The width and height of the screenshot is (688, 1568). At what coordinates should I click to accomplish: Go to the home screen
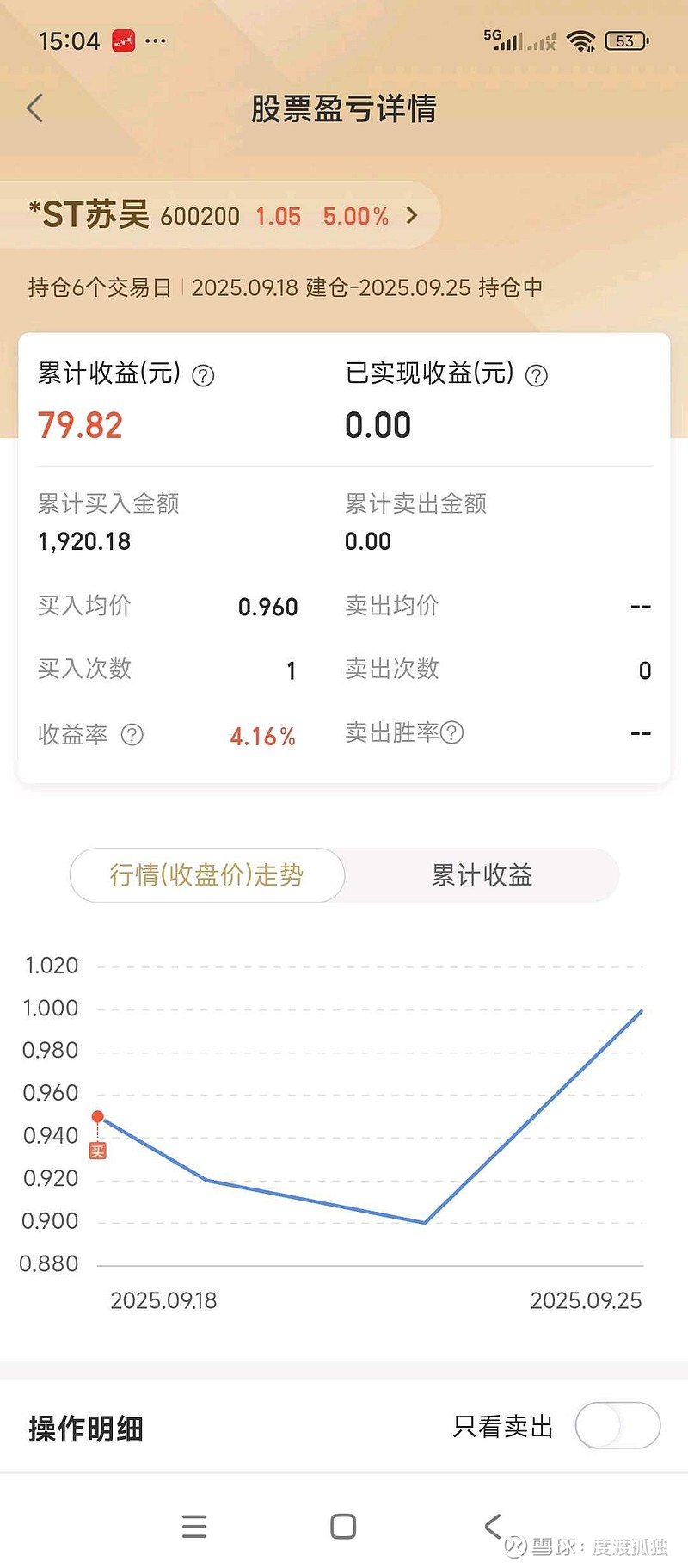coord(343,1526)
